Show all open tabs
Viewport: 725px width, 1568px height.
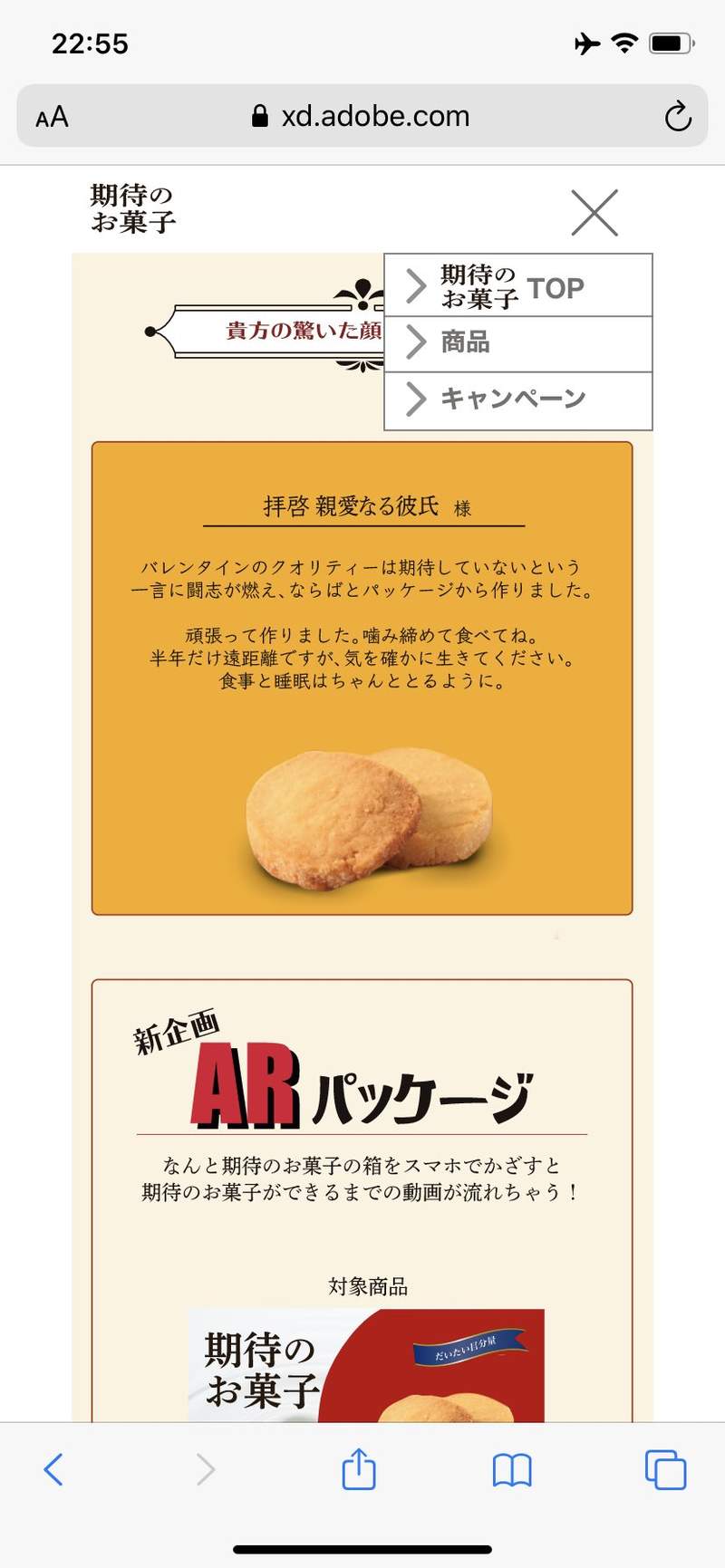coord(665,1469)
